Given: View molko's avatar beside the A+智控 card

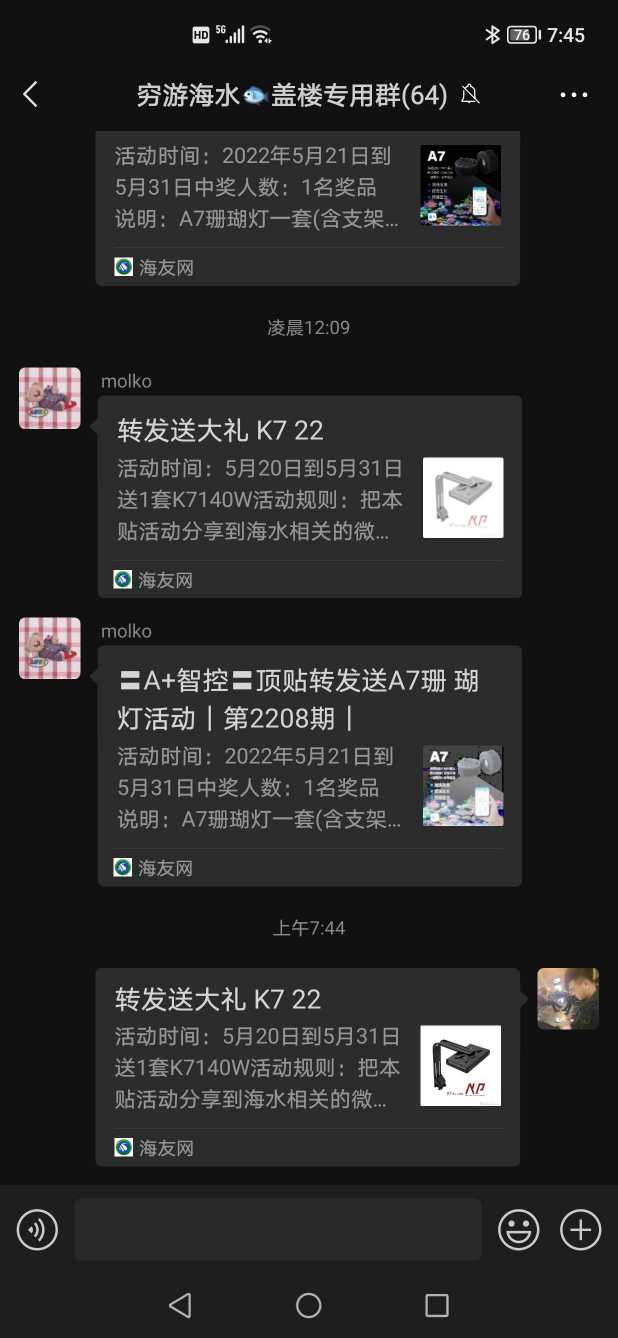Looking at the screenshot, I should (50, 648).
